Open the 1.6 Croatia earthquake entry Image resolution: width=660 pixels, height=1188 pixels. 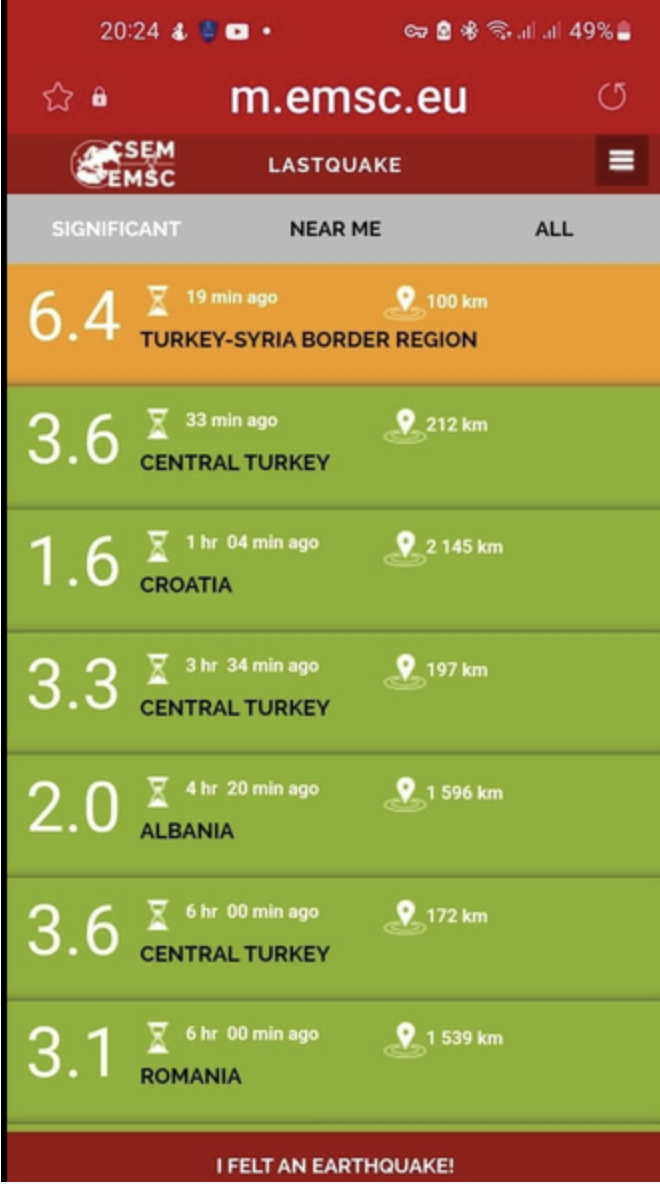pos(333,569)
